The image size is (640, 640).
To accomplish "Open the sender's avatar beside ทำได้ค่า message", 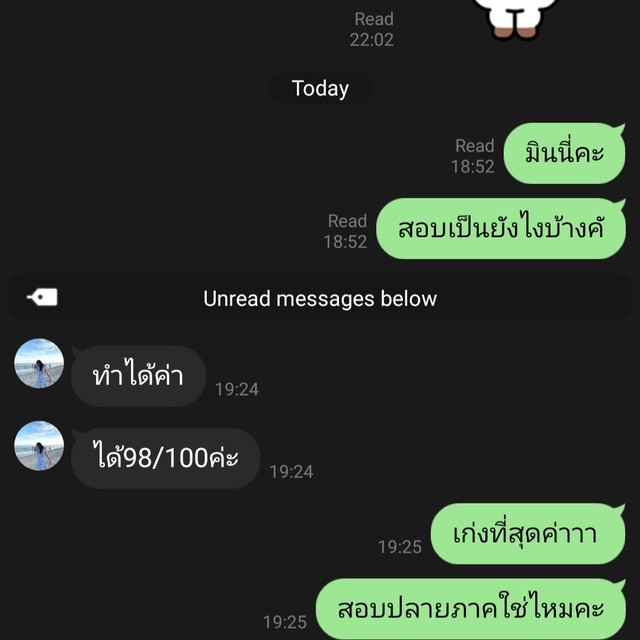I will [x=39, y=364].
